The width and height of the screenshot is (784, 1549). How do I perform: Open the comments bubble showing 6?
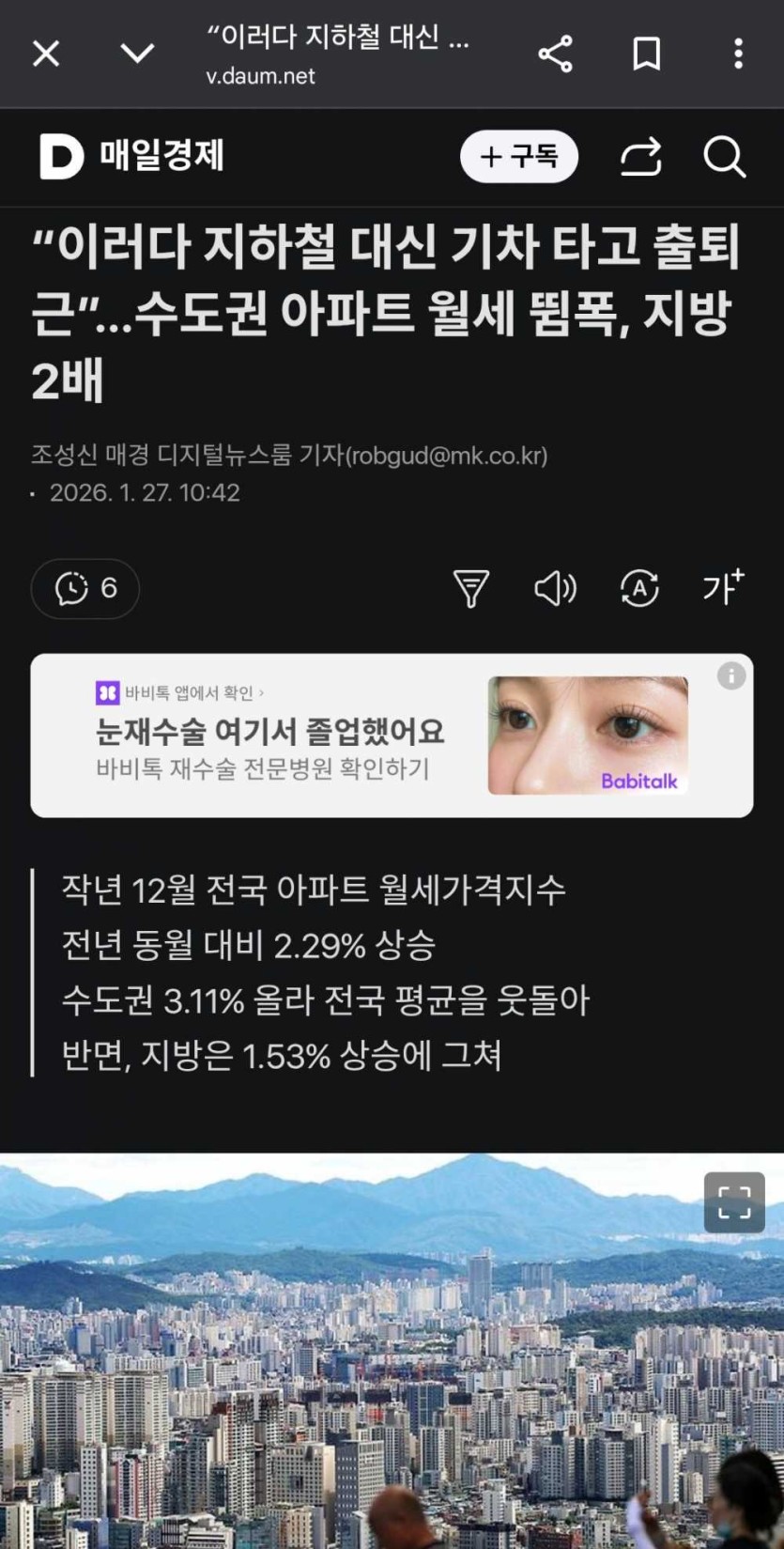[x=85, y=588]
